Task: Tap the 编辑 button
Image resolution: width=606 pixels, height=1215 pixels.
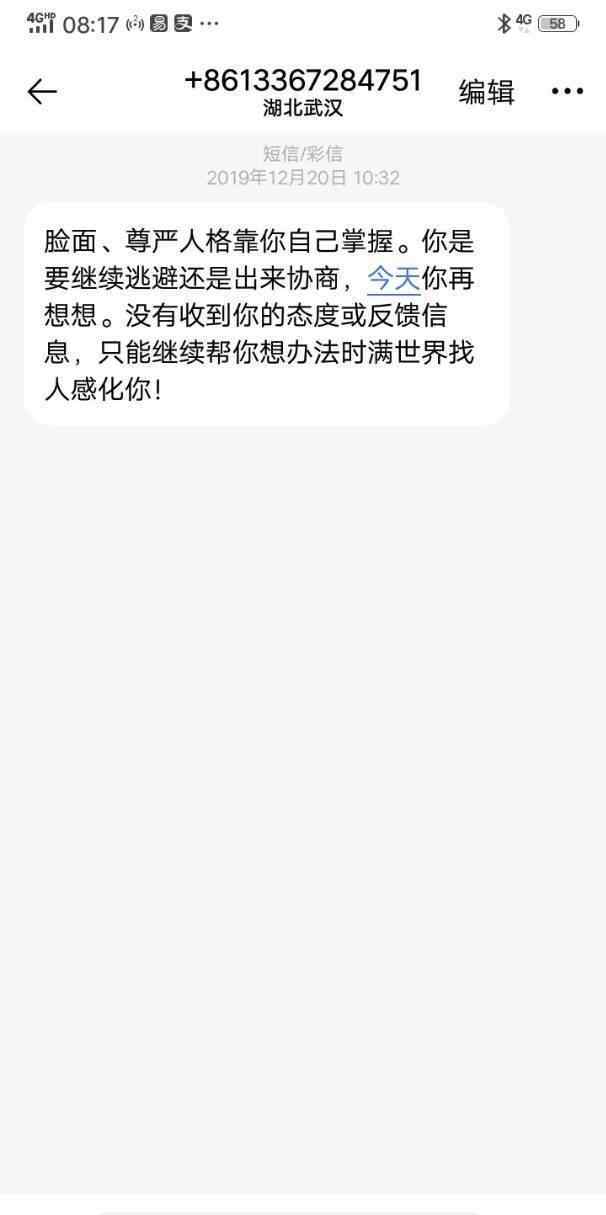Action: click(487, 92)
